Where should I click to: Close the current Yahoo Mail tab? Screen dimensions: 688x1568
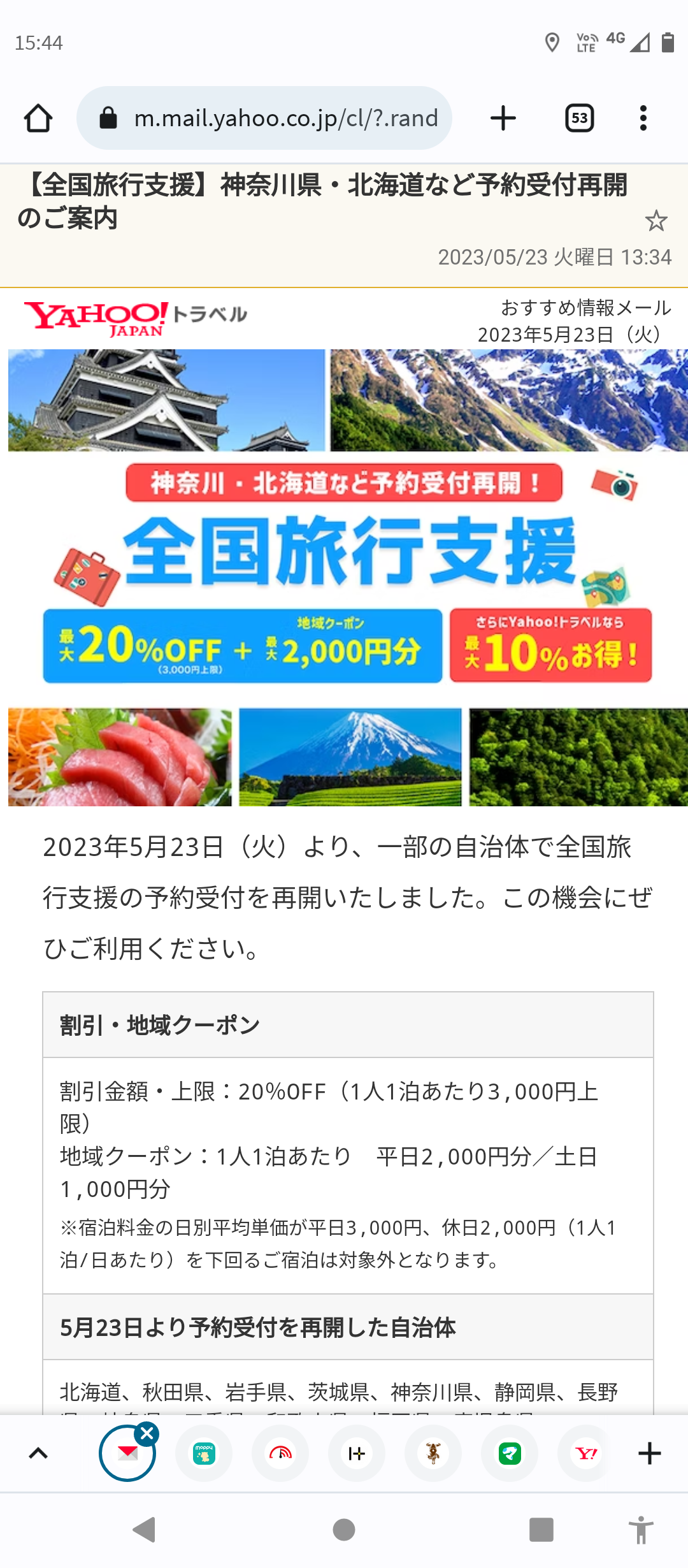coord(147,1434)
